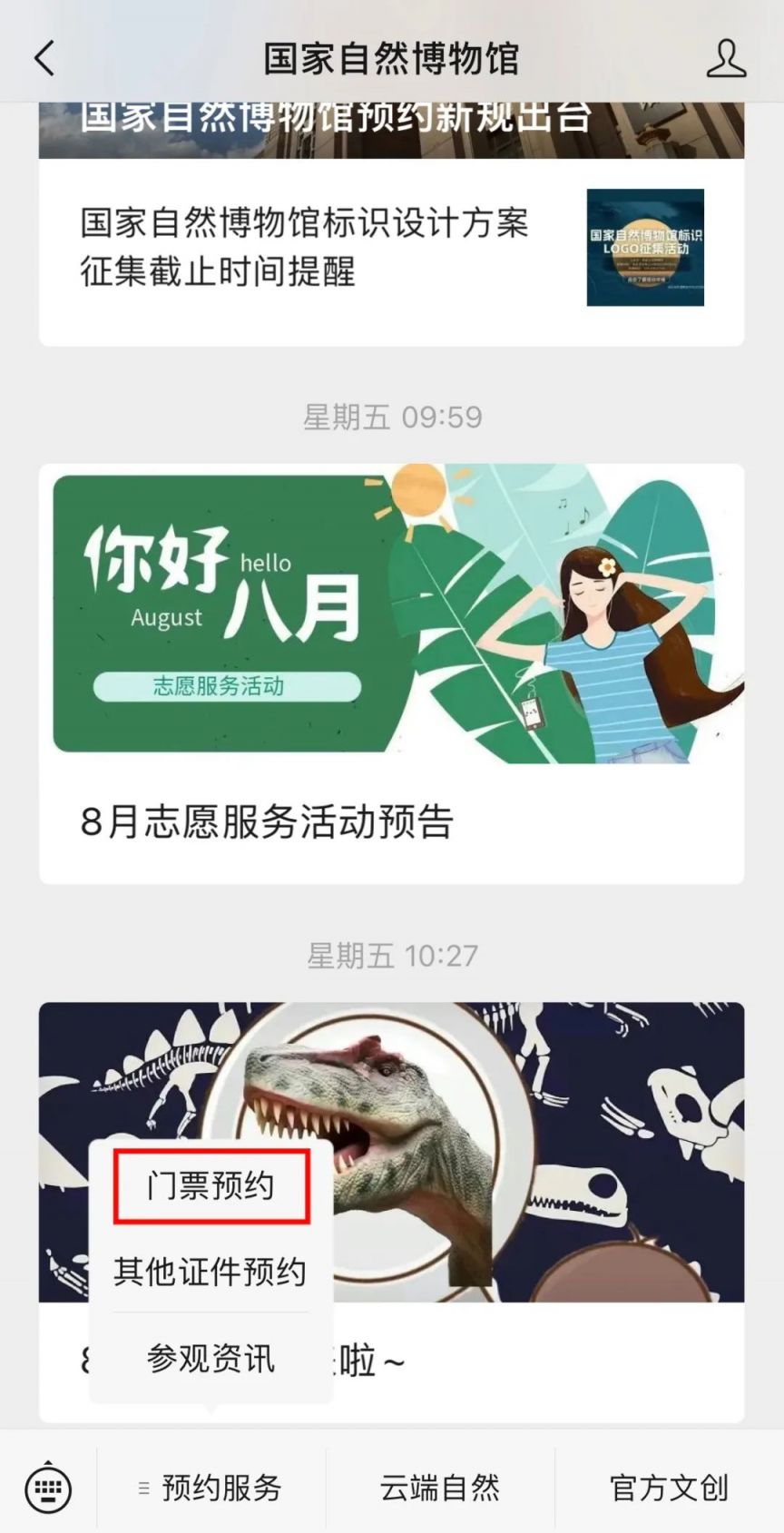Screen dimensions: 784x1533
Task: Tap the 预约服务 bottom menu
Action: point(211,1488)
